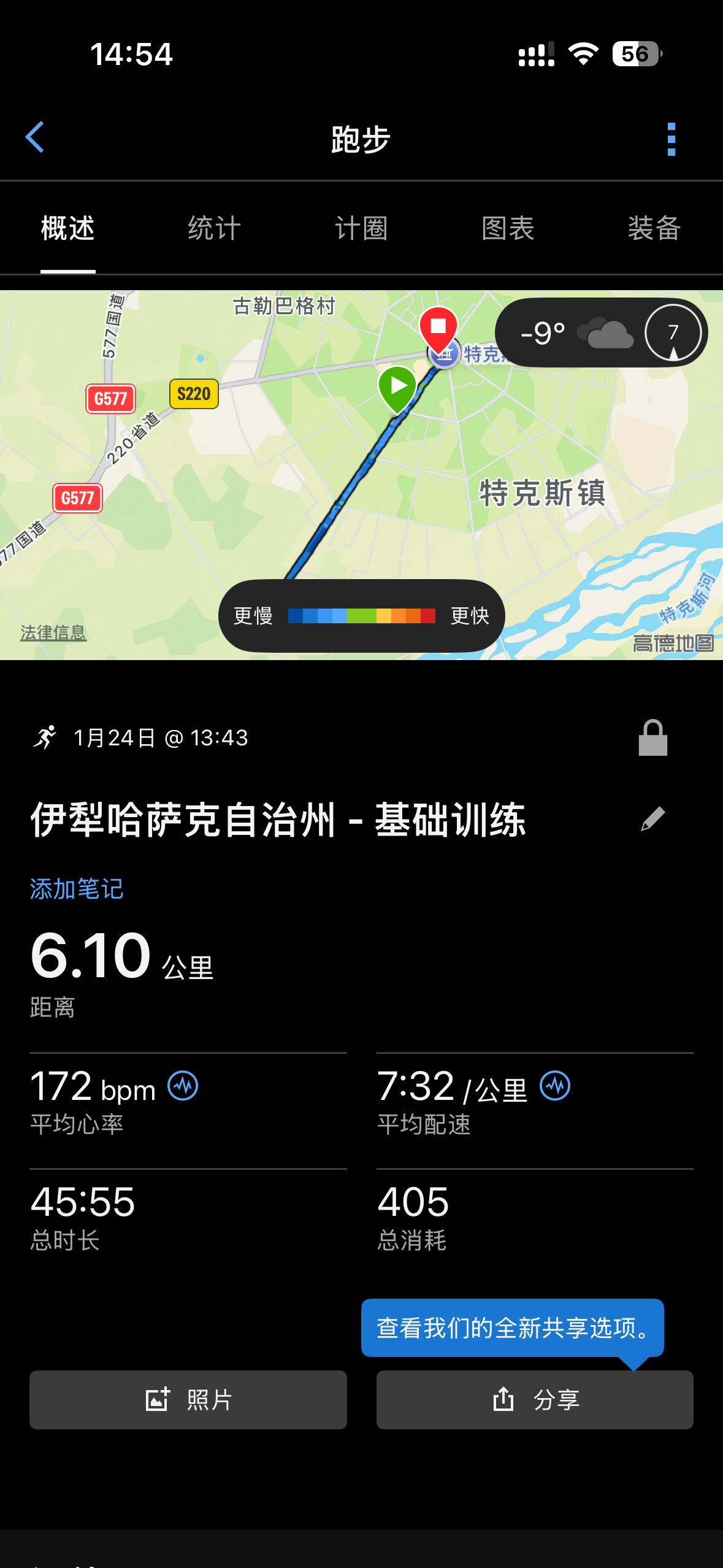The image size is (723, 1568).
Task: Tap the info icon beside average pace
Action: [555, 1086]
